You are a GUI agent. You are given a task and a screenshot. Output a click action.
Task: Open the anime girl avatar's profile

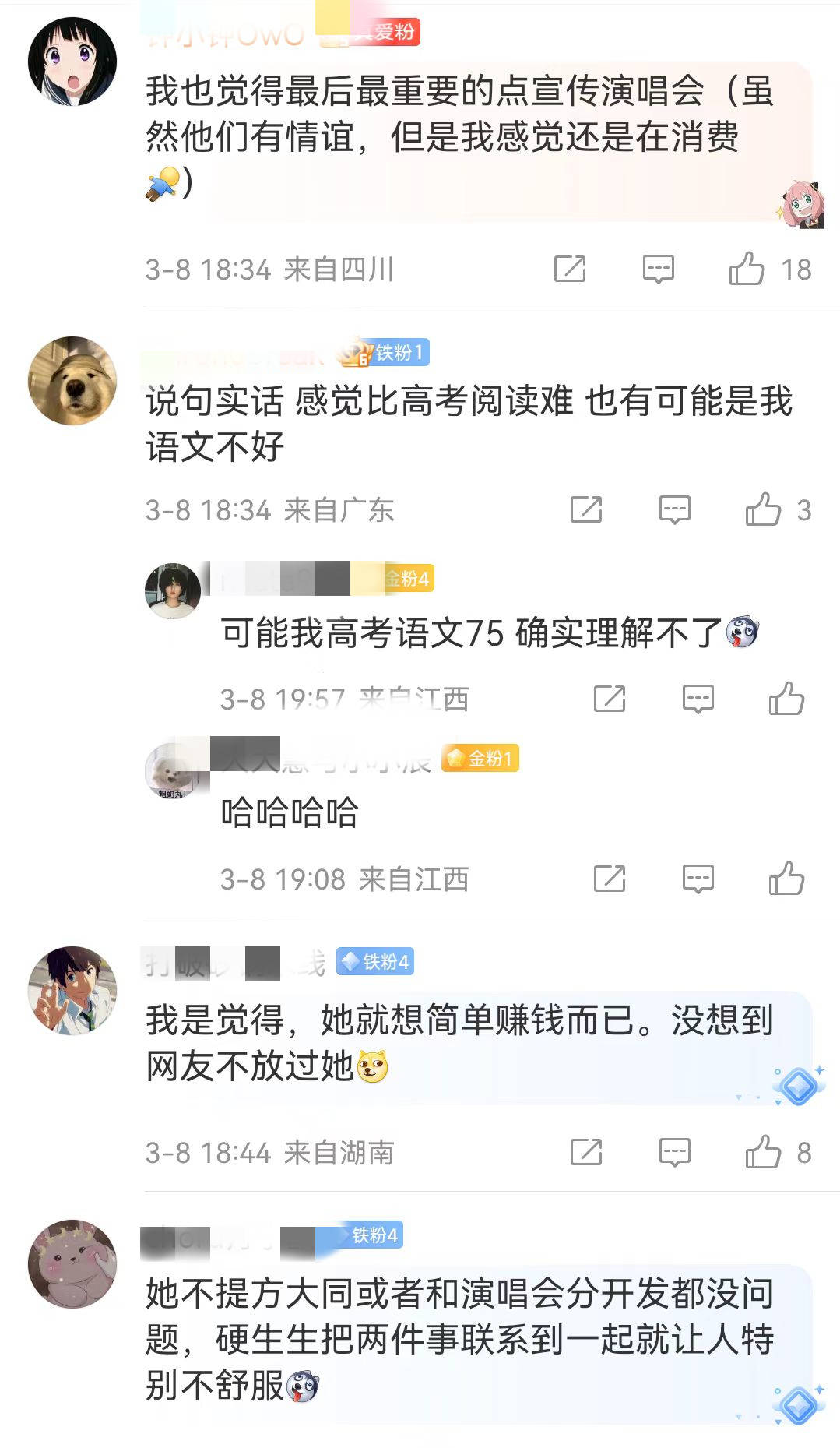[x=72, y=62]
